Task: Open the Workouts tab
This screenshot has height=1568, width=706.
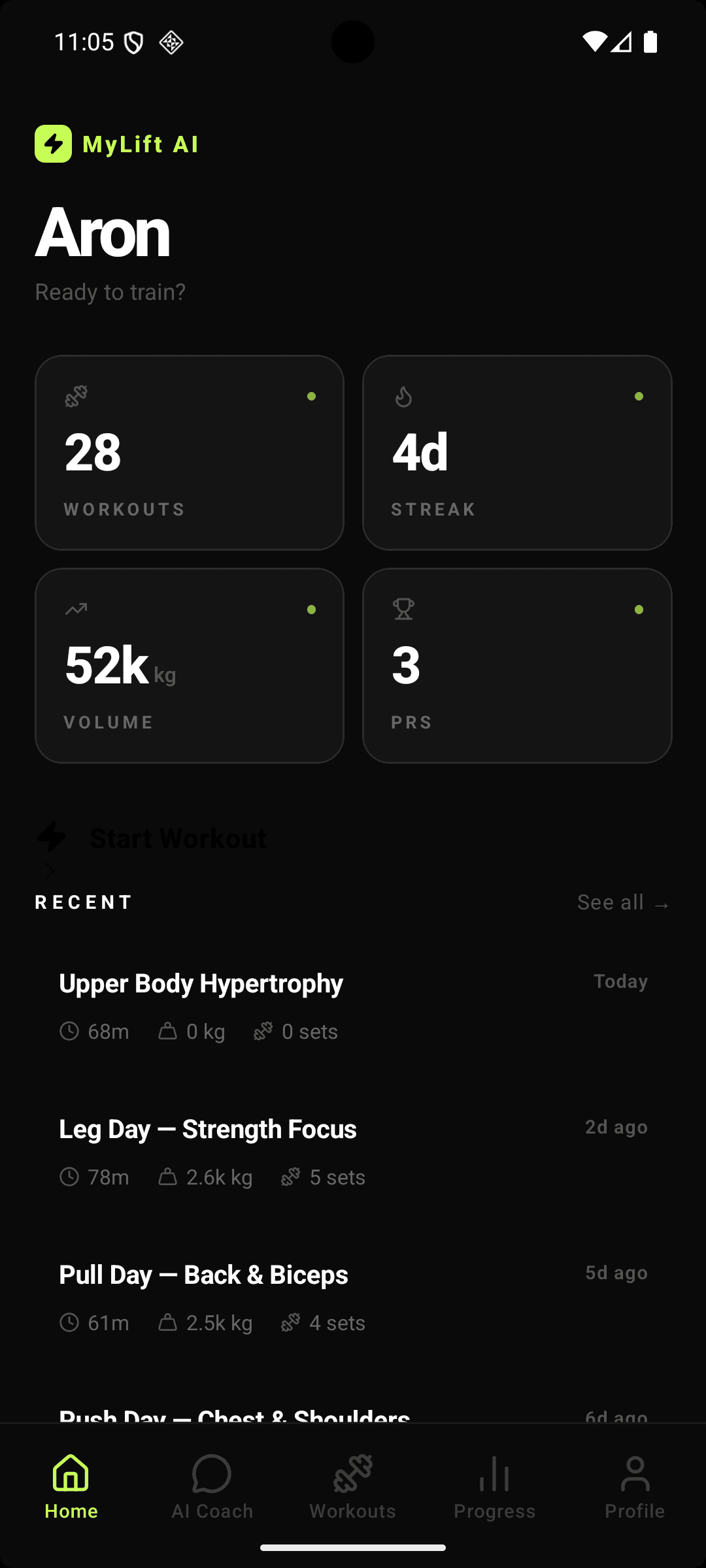Action: [x=353, y=1486]
